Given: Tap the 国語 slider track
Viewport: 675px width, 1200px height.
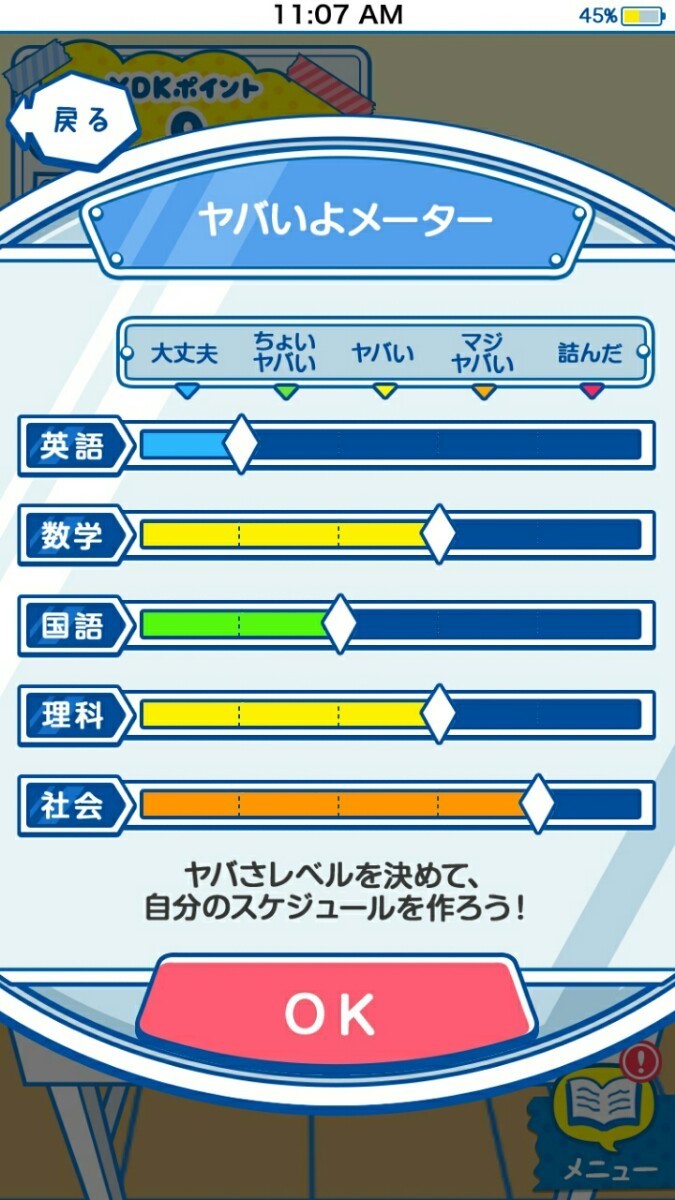Looking at the screenshot, I should coord(391,624).
